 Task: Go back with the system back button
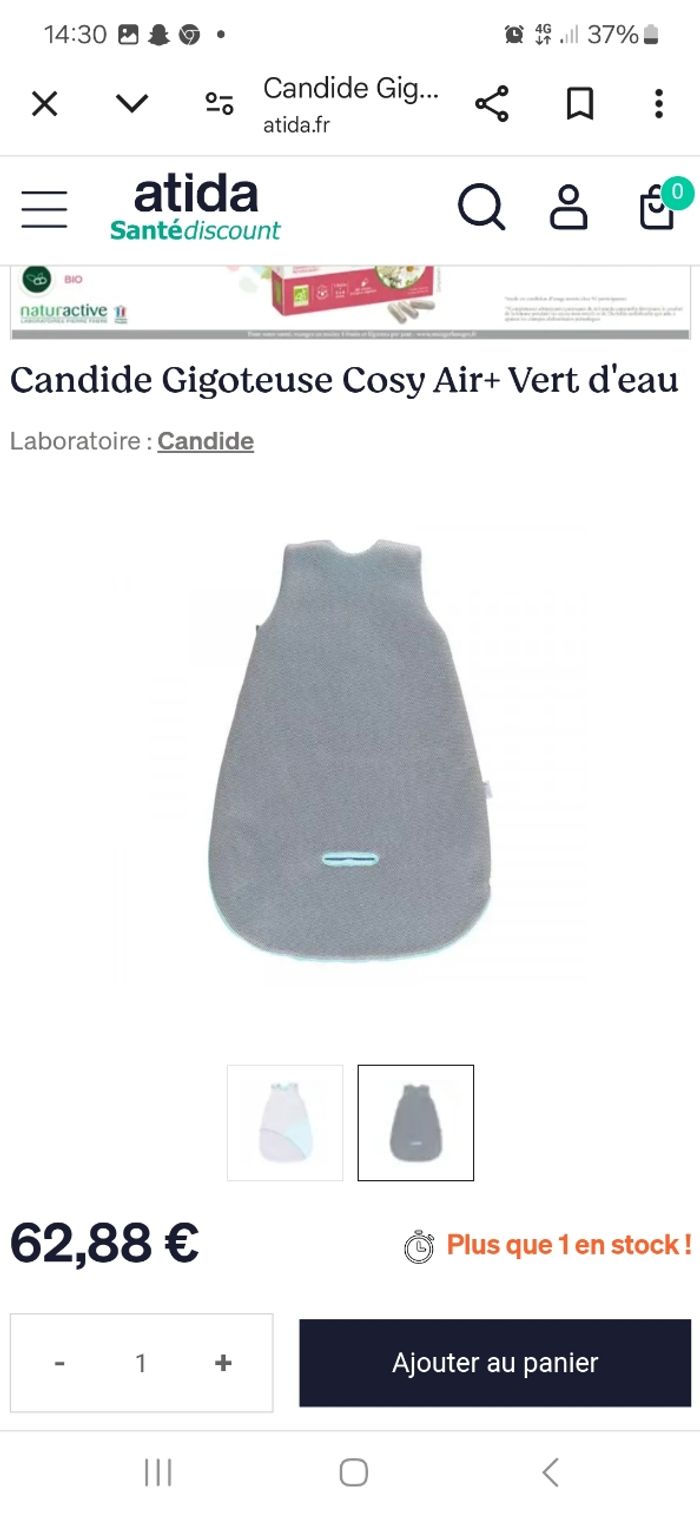coord(549,1472)
